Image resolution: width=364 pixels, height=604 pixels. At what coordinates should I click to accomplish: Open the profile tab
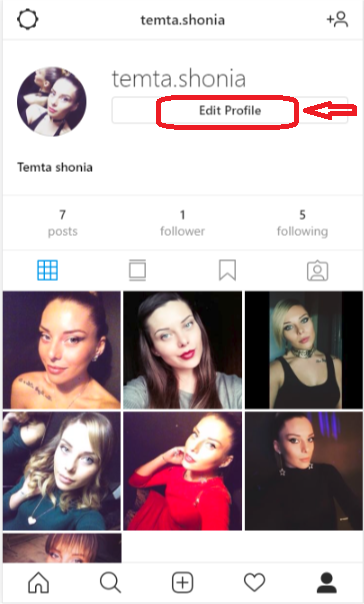[x=327, y=582]
